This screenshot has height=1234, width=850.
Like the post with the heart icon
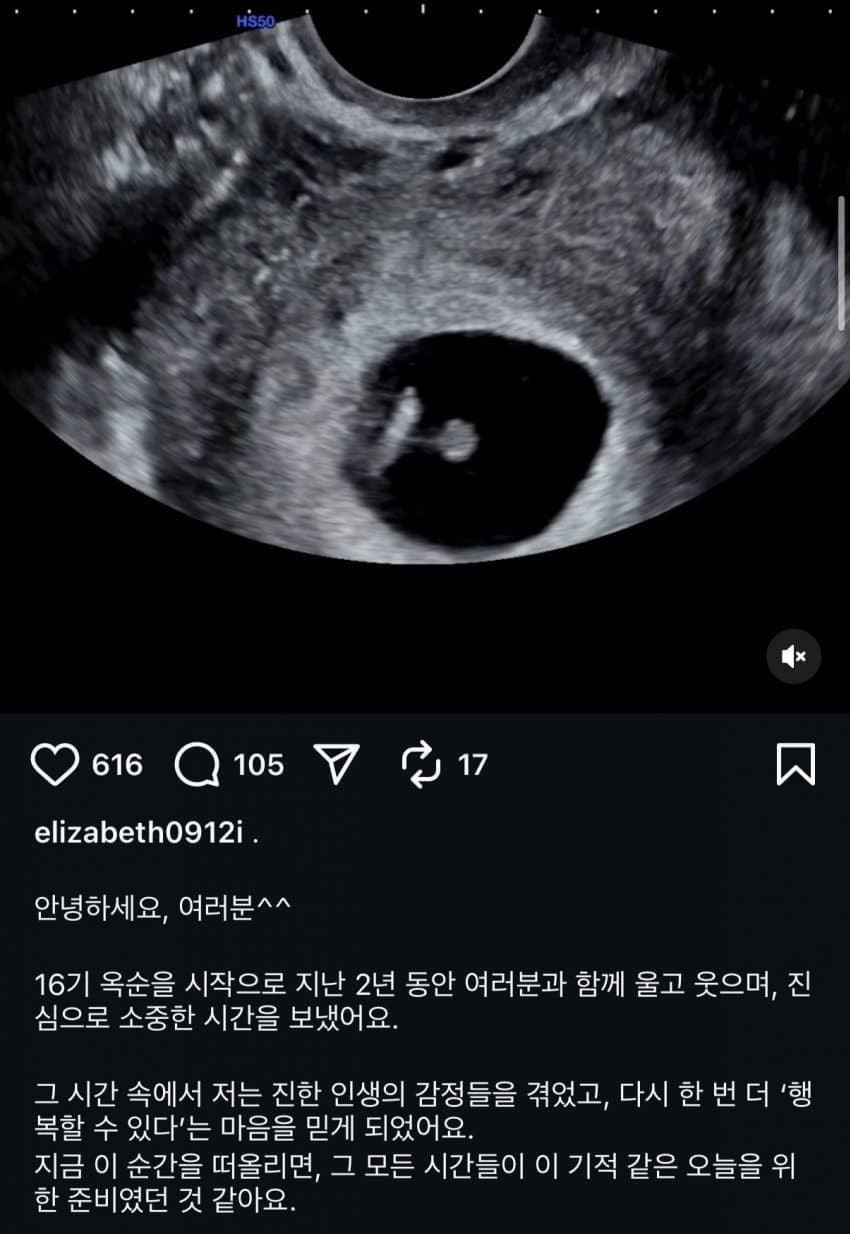(54, 765)
